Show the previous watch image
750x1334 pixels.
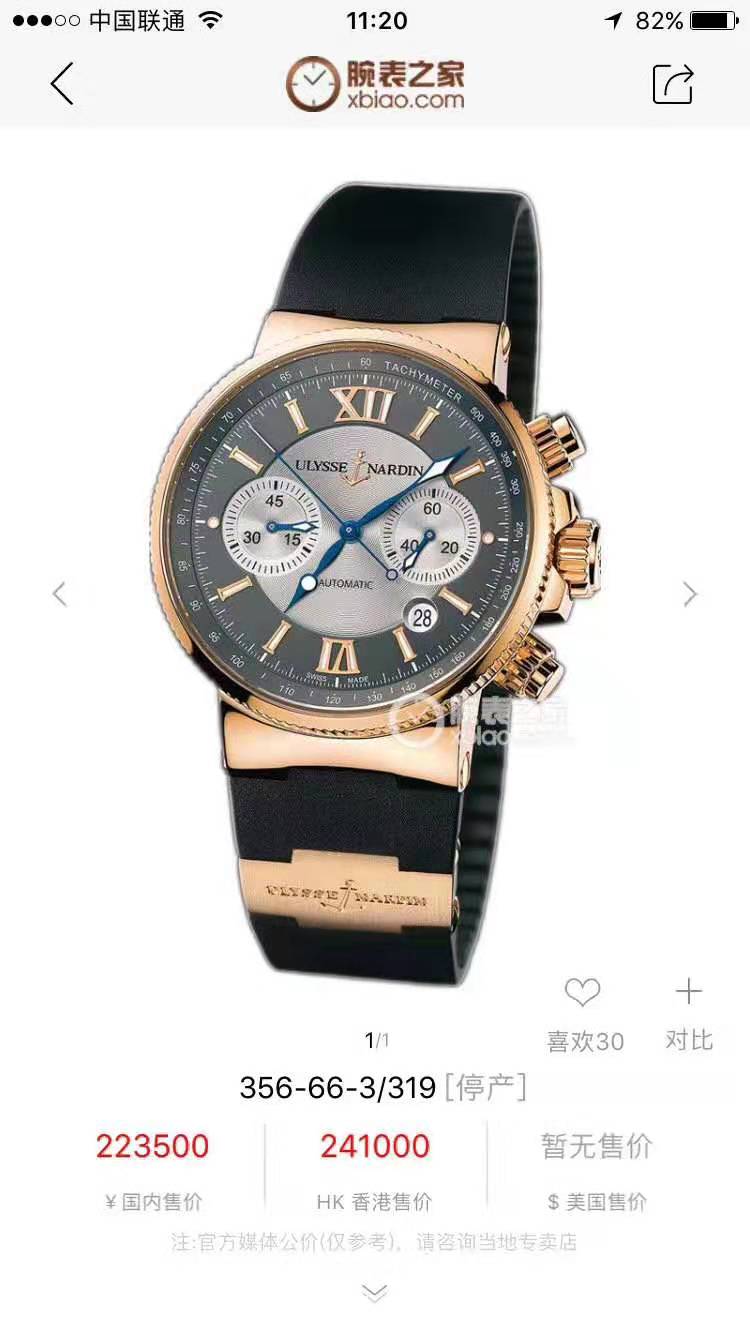tap(60, 594)
